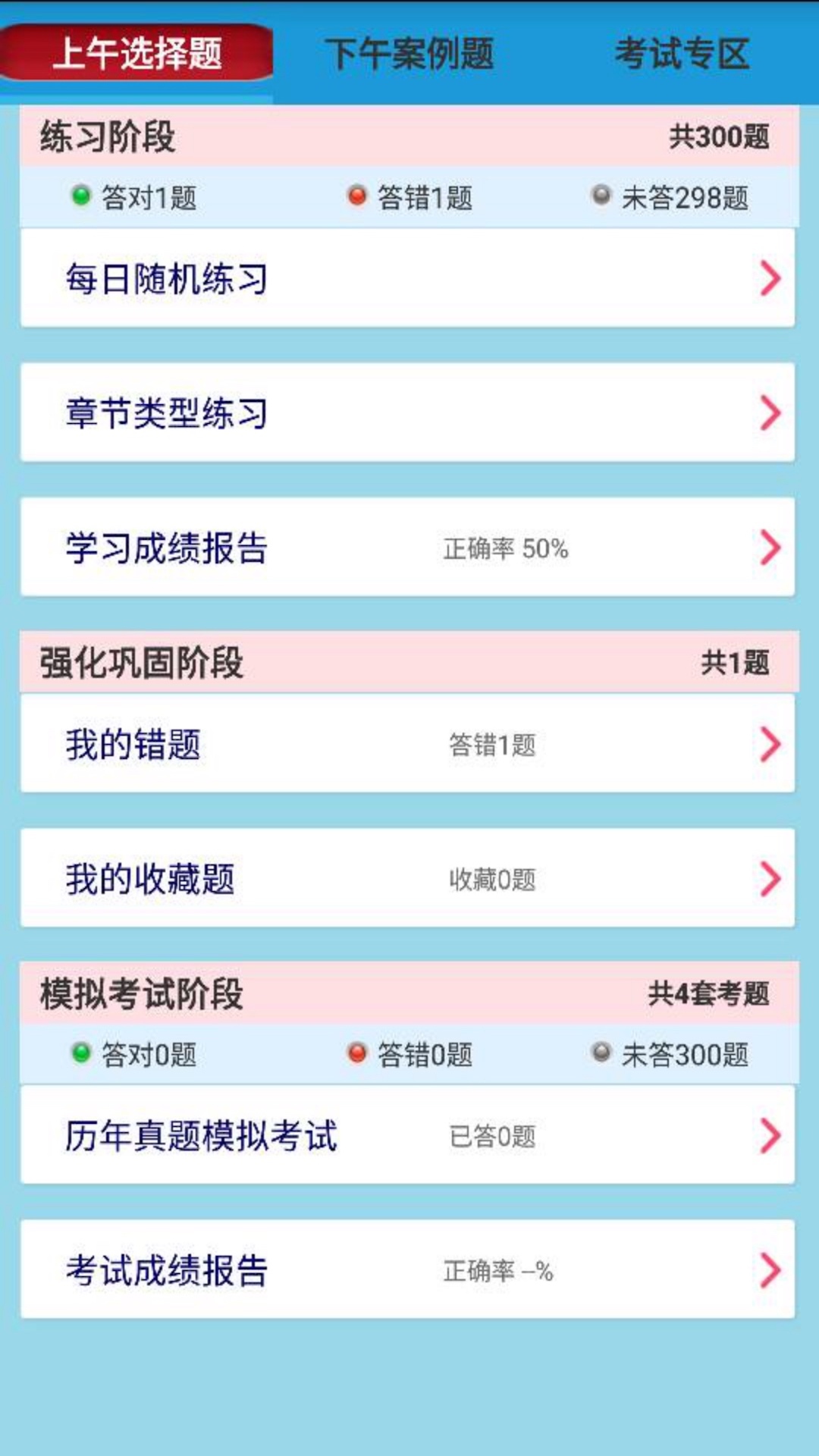Open 我的收藏题
The image size is (819, 1456).
pos(407,878)
